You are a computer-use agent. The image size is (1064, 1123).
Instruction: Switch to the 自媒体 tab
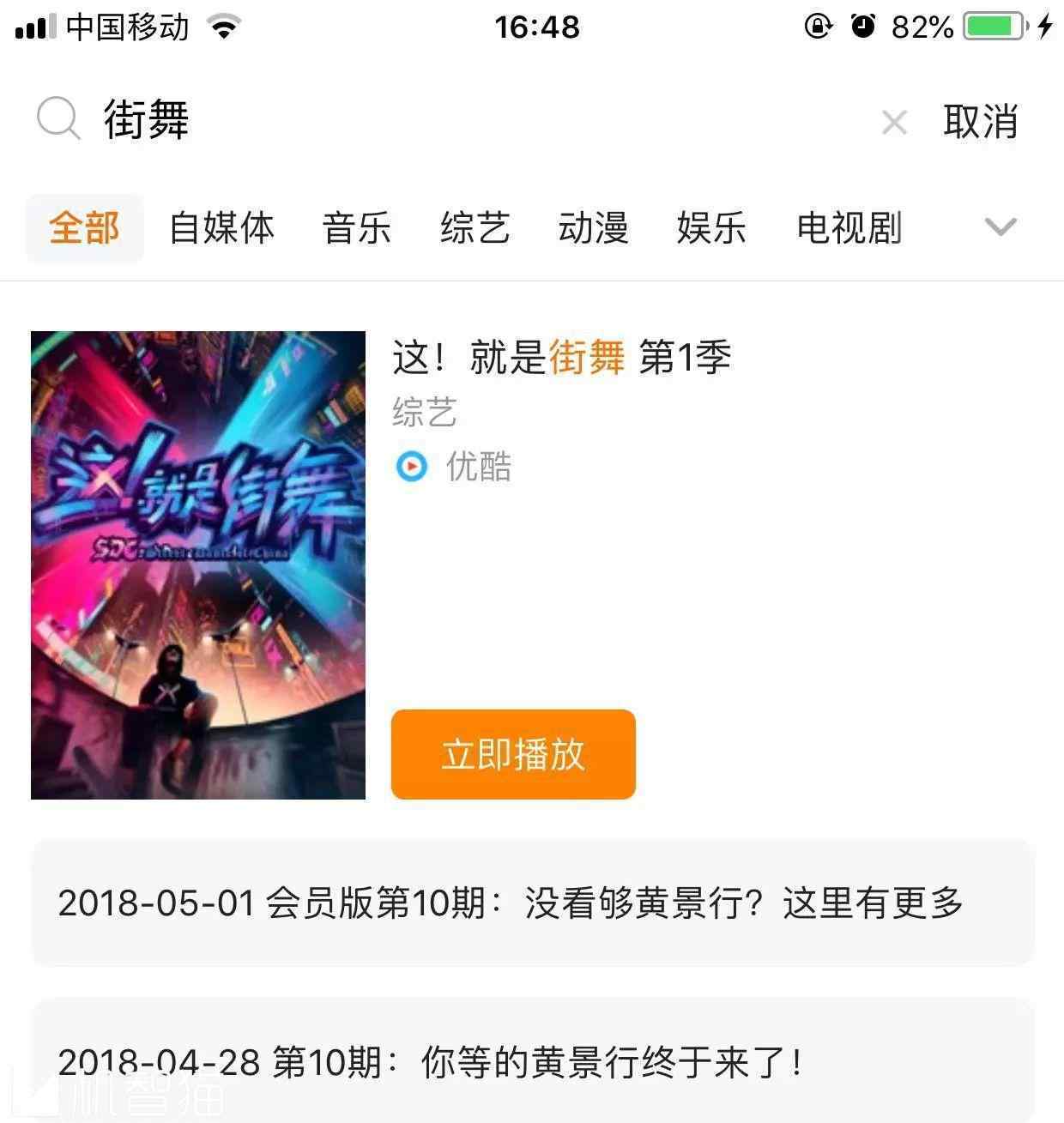pos(221,228)
